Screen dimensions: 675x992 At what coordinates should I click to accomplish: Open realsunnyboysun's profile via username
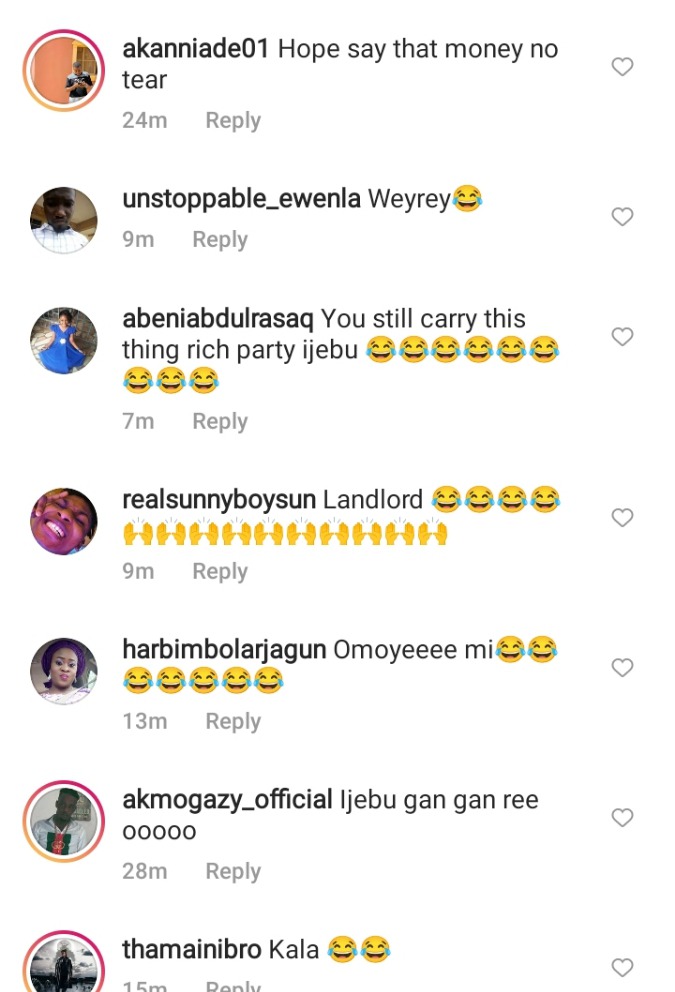222,499
